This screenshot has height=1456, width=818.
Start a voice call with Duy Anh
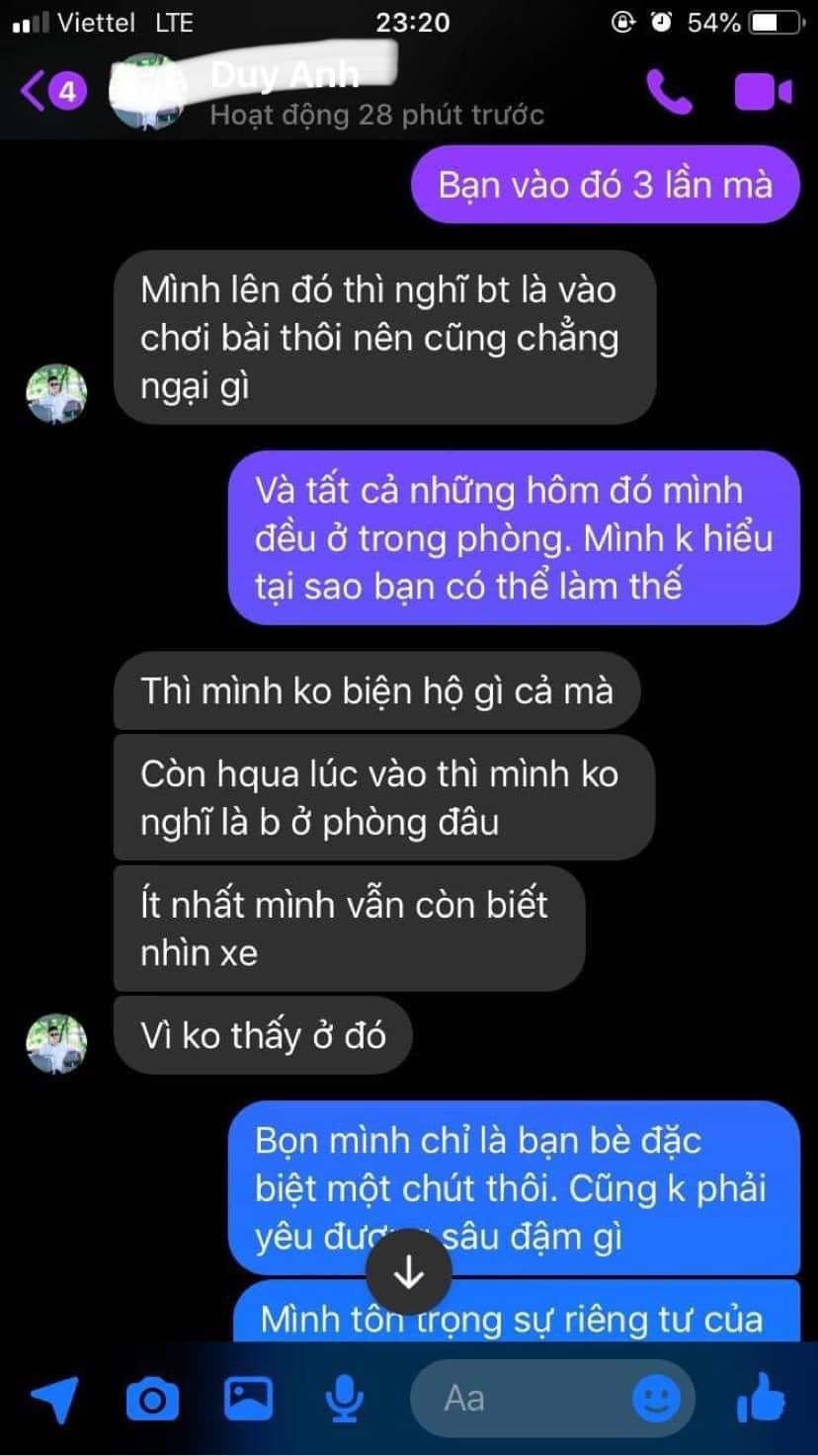tap(669, 92)
